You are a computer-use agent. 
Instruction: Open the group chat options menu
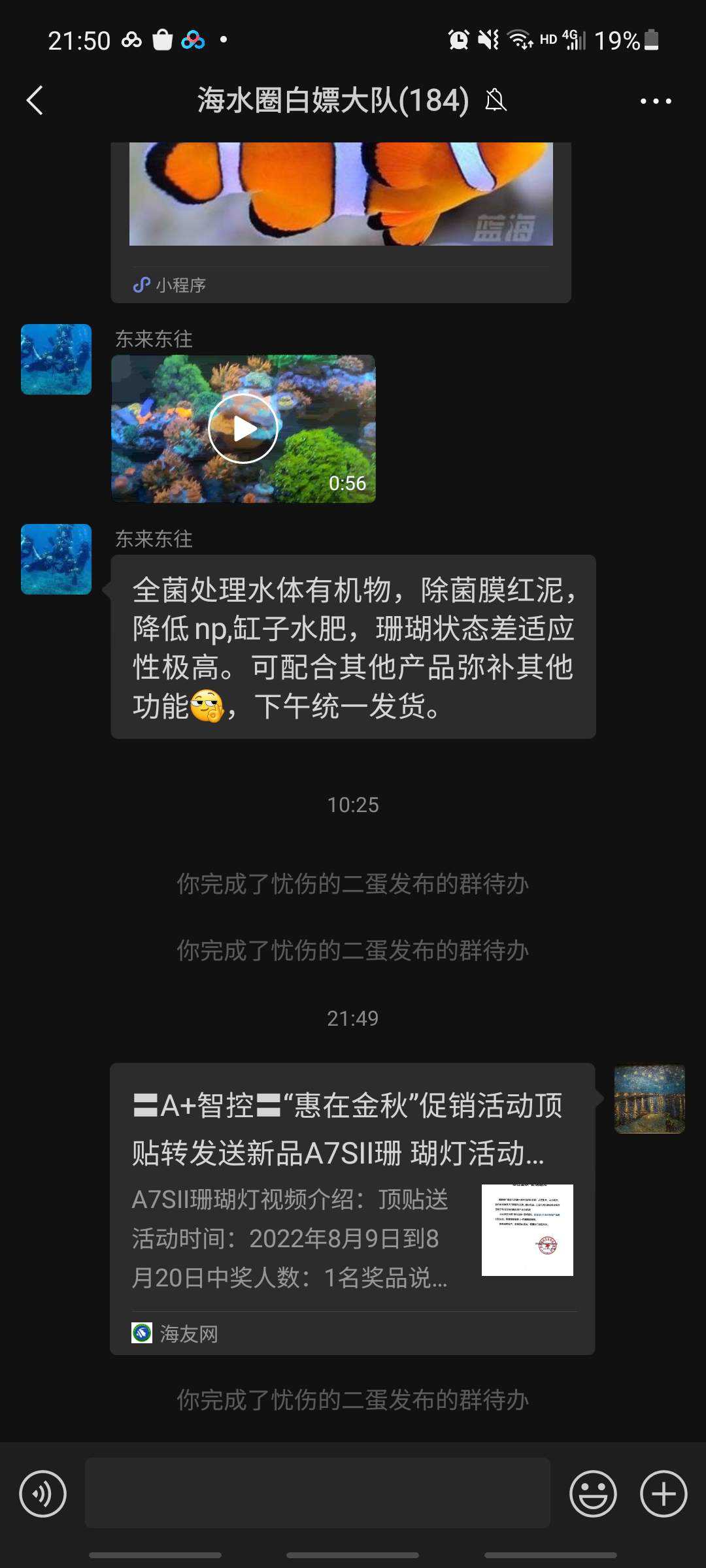pyautogui.click(x=655, y=101)
